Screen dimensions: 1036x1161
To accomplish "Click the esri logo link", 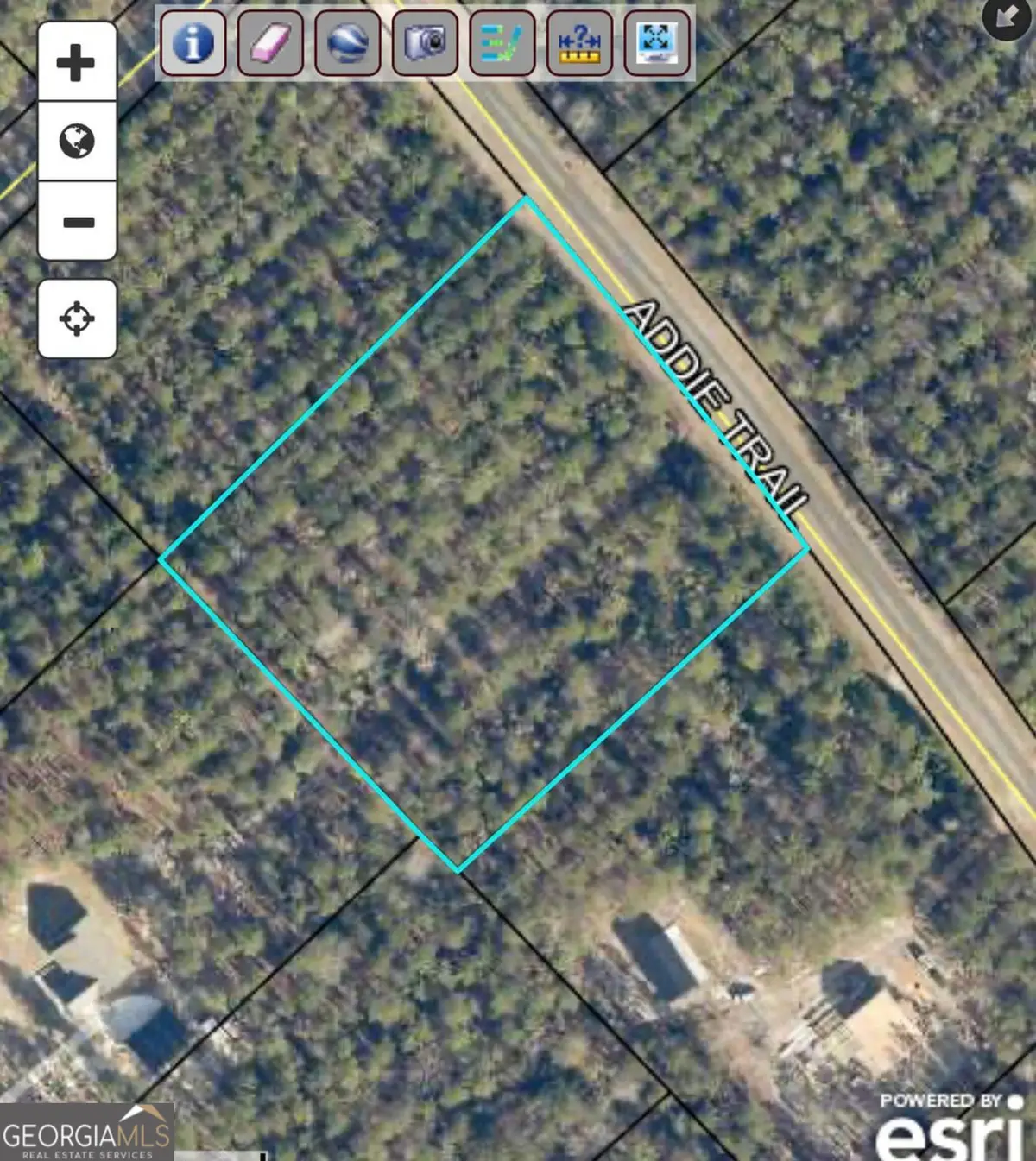I will [x=954, y=1139].
